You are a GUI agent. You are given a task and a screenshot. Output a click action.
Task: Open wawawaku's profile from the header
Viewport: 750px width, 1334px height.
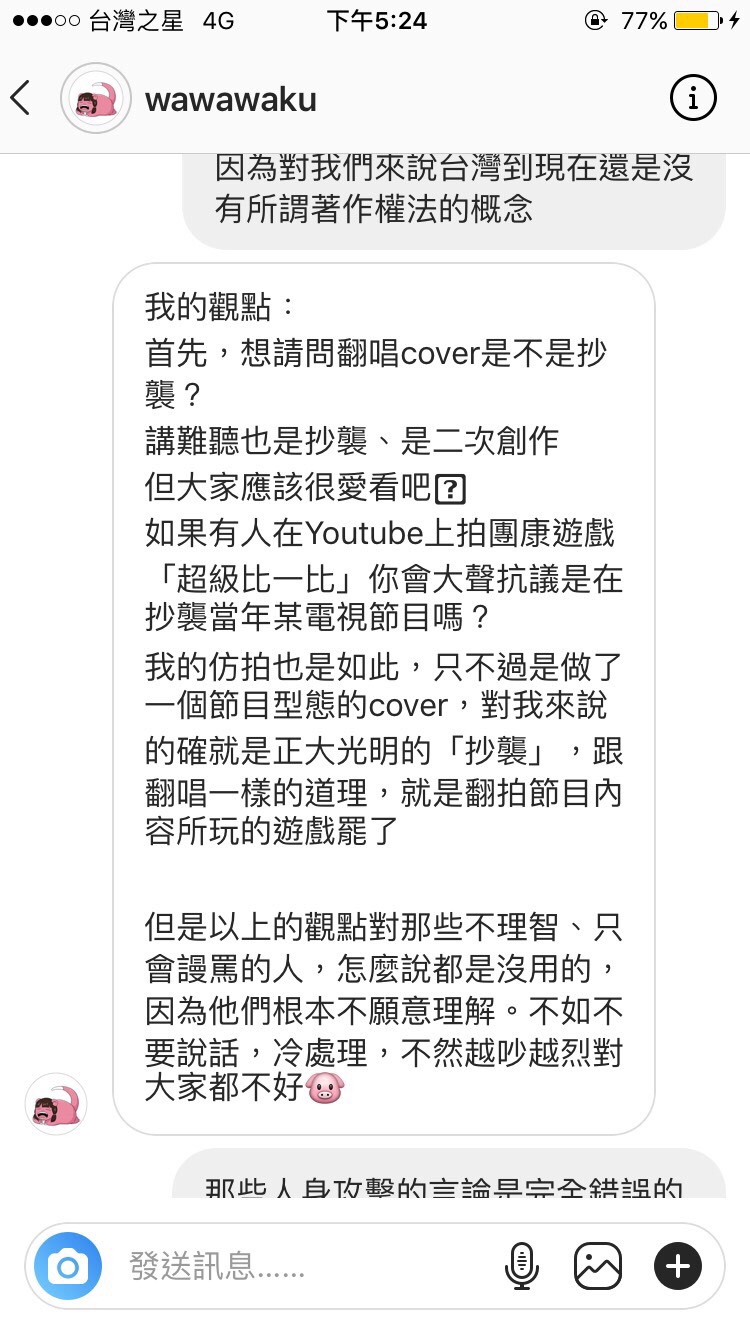click(230, 99)
